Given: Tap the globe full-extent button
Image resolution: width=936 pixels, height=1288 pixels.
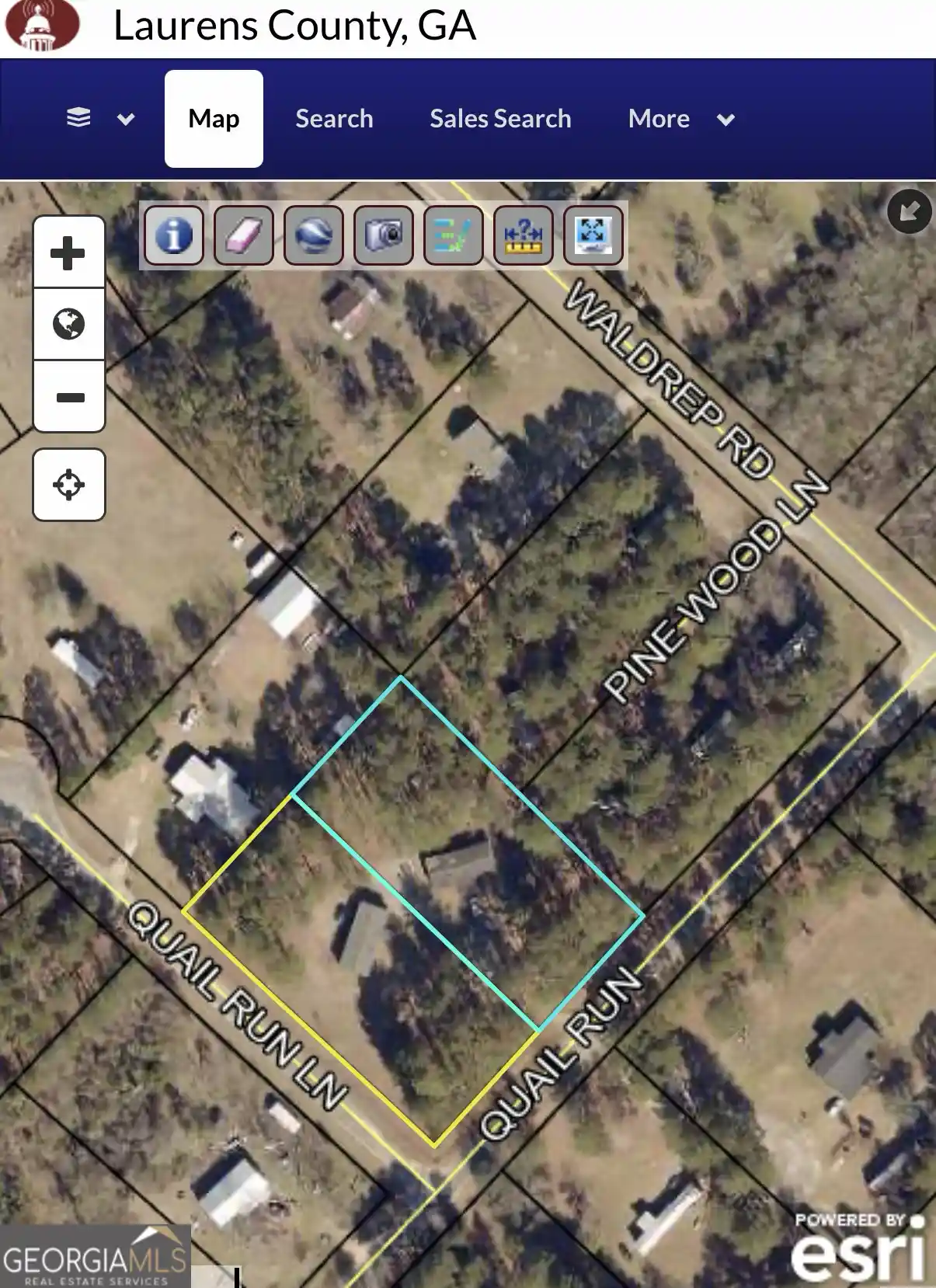Looking at the screenshot, I should tap(68, 324).
